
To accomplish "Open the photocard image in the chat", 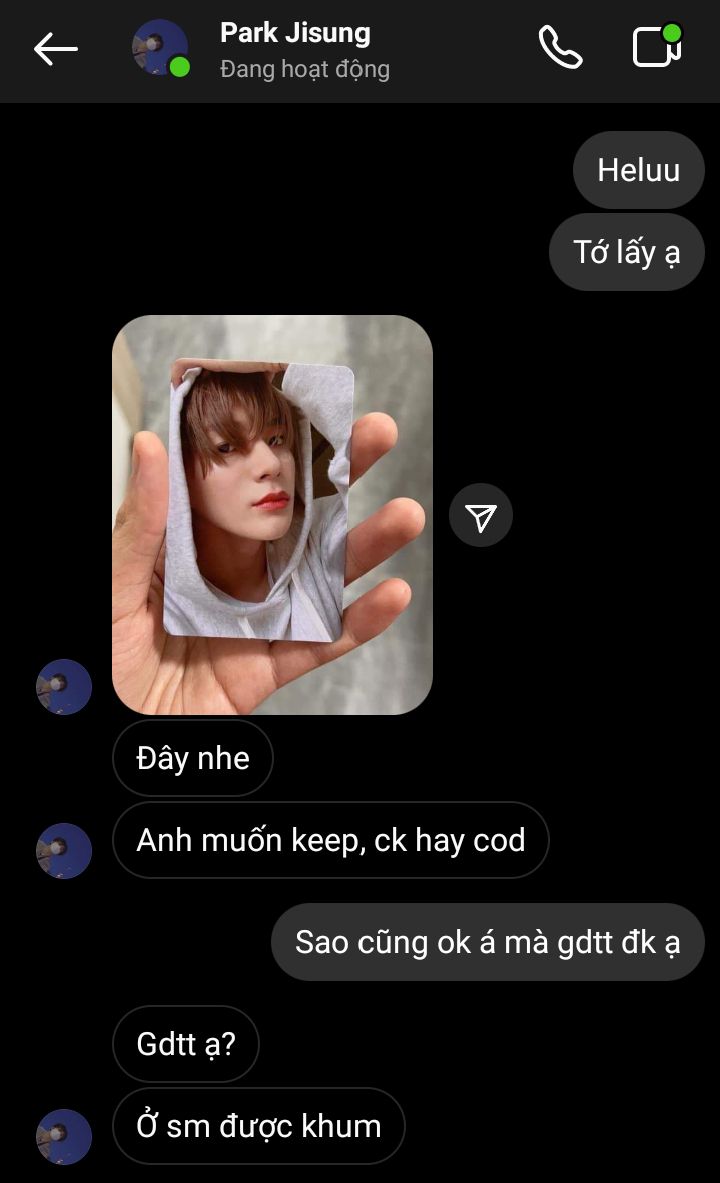I will [x=272, y=514].
